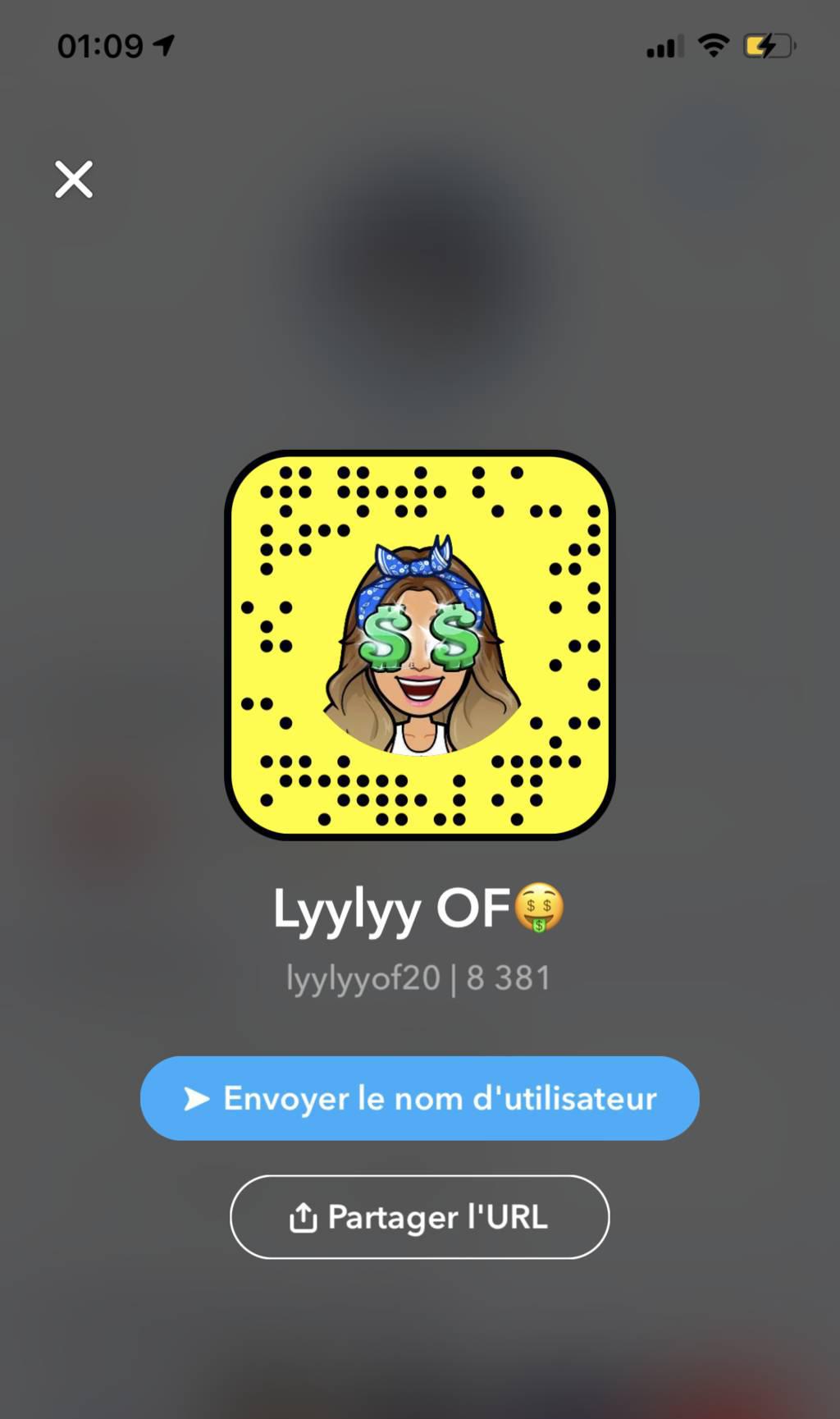Close the Snapcode overlay
840x1419 pixels.
[x=74, y=179]
